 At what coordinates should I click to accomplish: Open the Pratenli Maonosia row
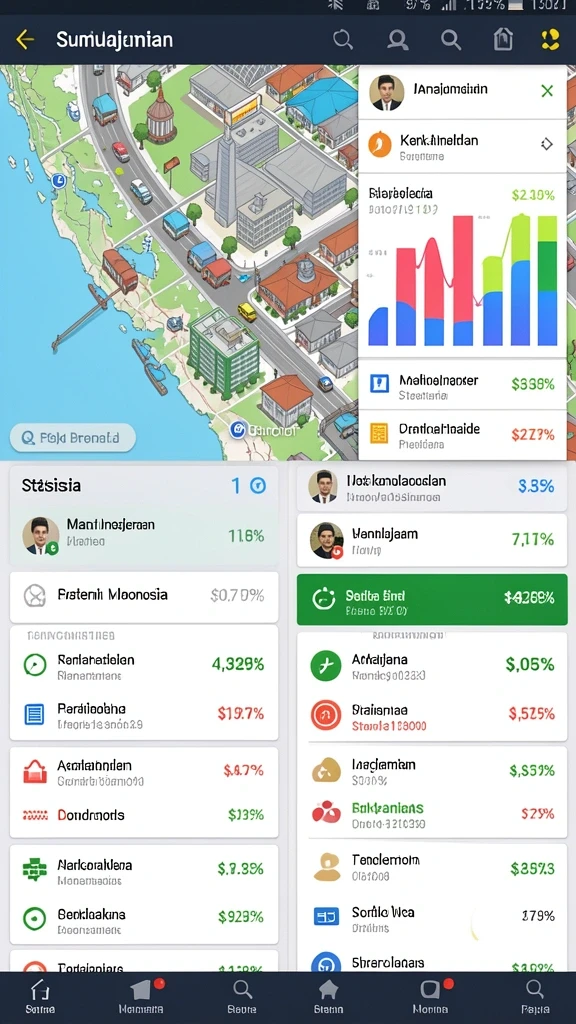coord(144,596)
